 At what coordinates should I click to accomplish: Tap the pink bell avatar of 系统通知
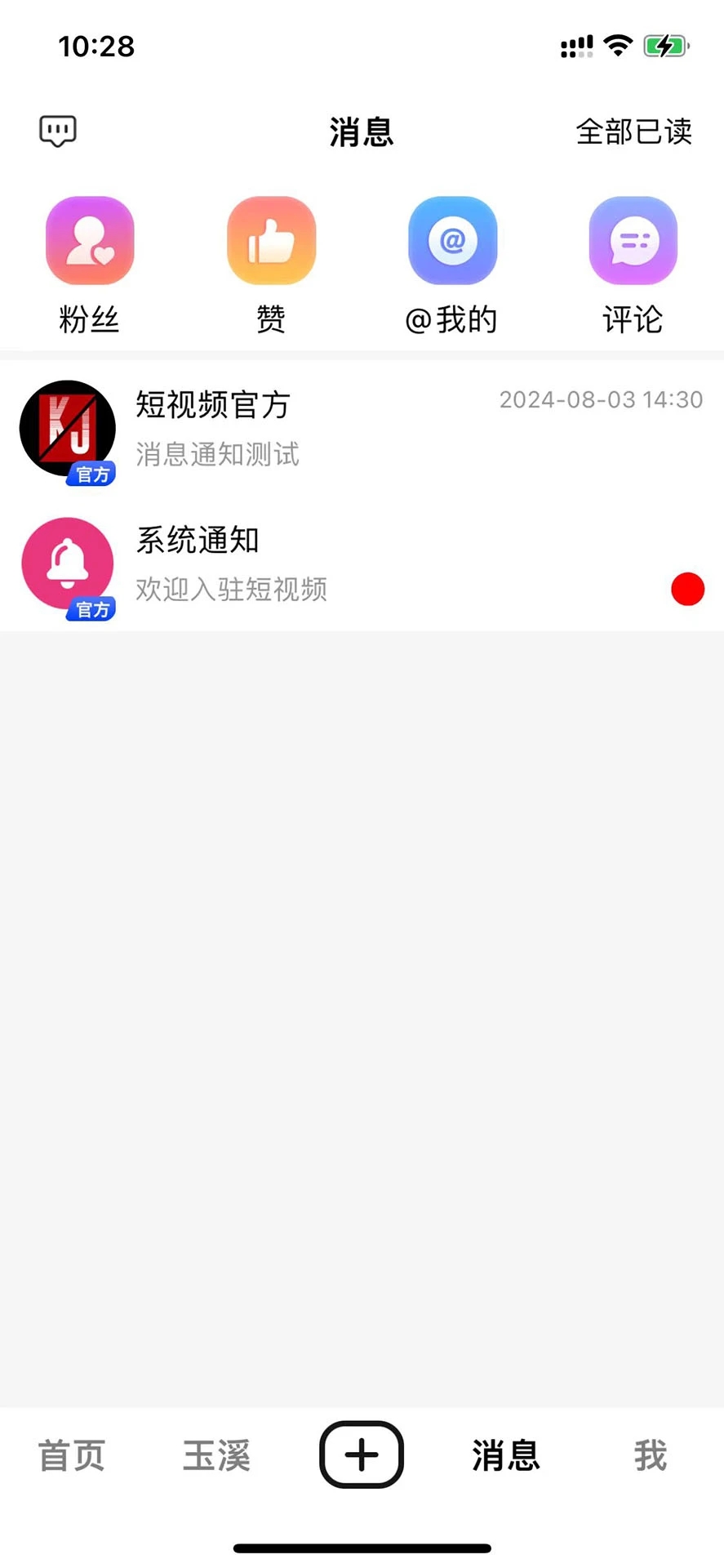point(68,562)
